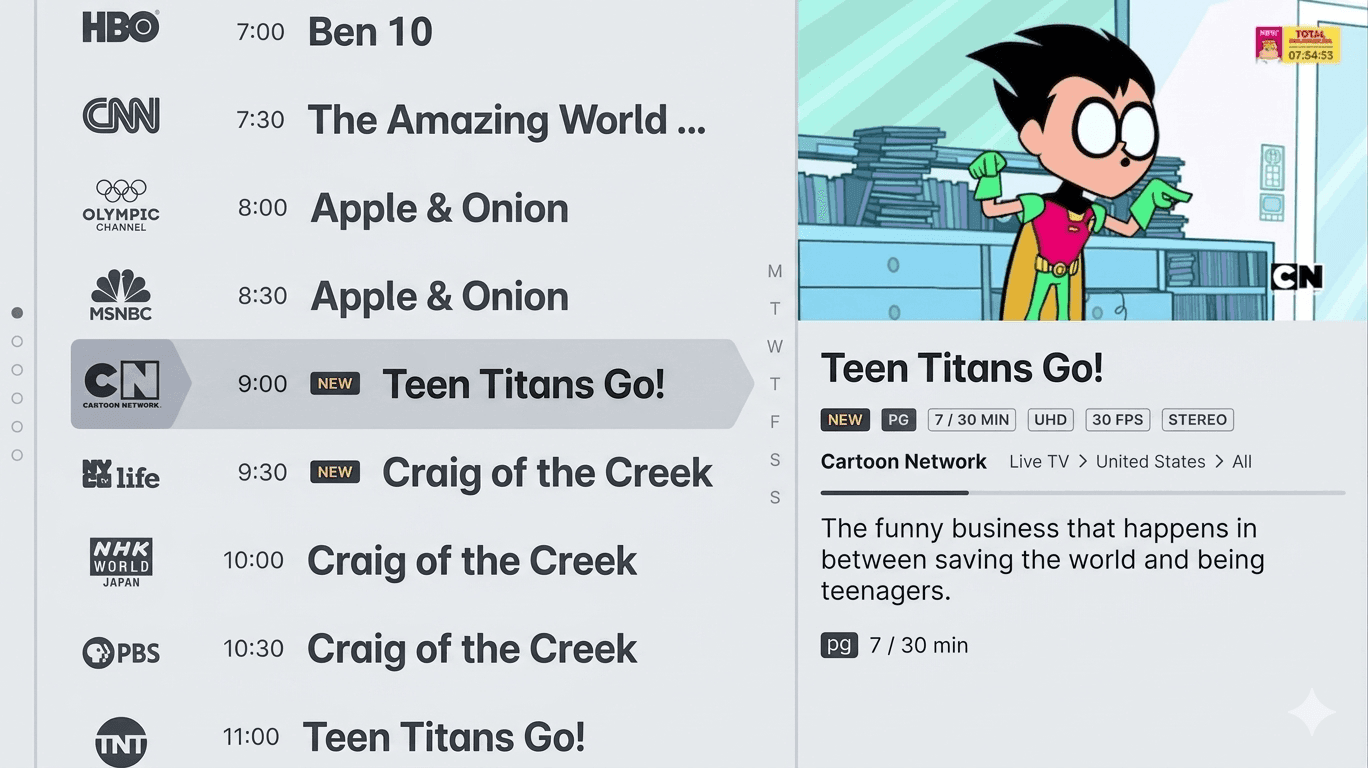Tap the second page indicator dot
The width and height of the screenshot is (1368, 768).
pyautogui.click(x=17, y=341)
